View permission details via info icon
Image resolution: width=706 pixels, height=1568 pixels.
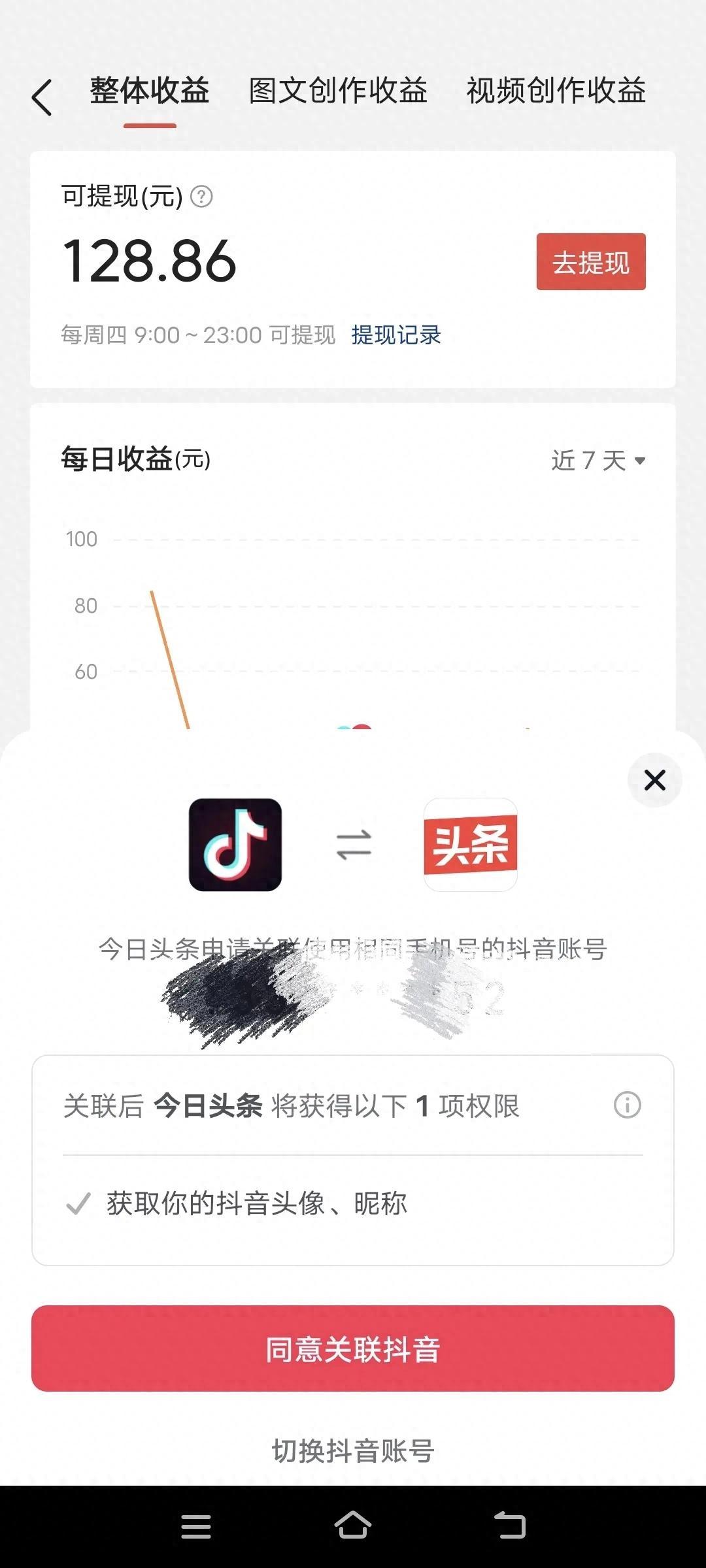tap(627, 1105)
